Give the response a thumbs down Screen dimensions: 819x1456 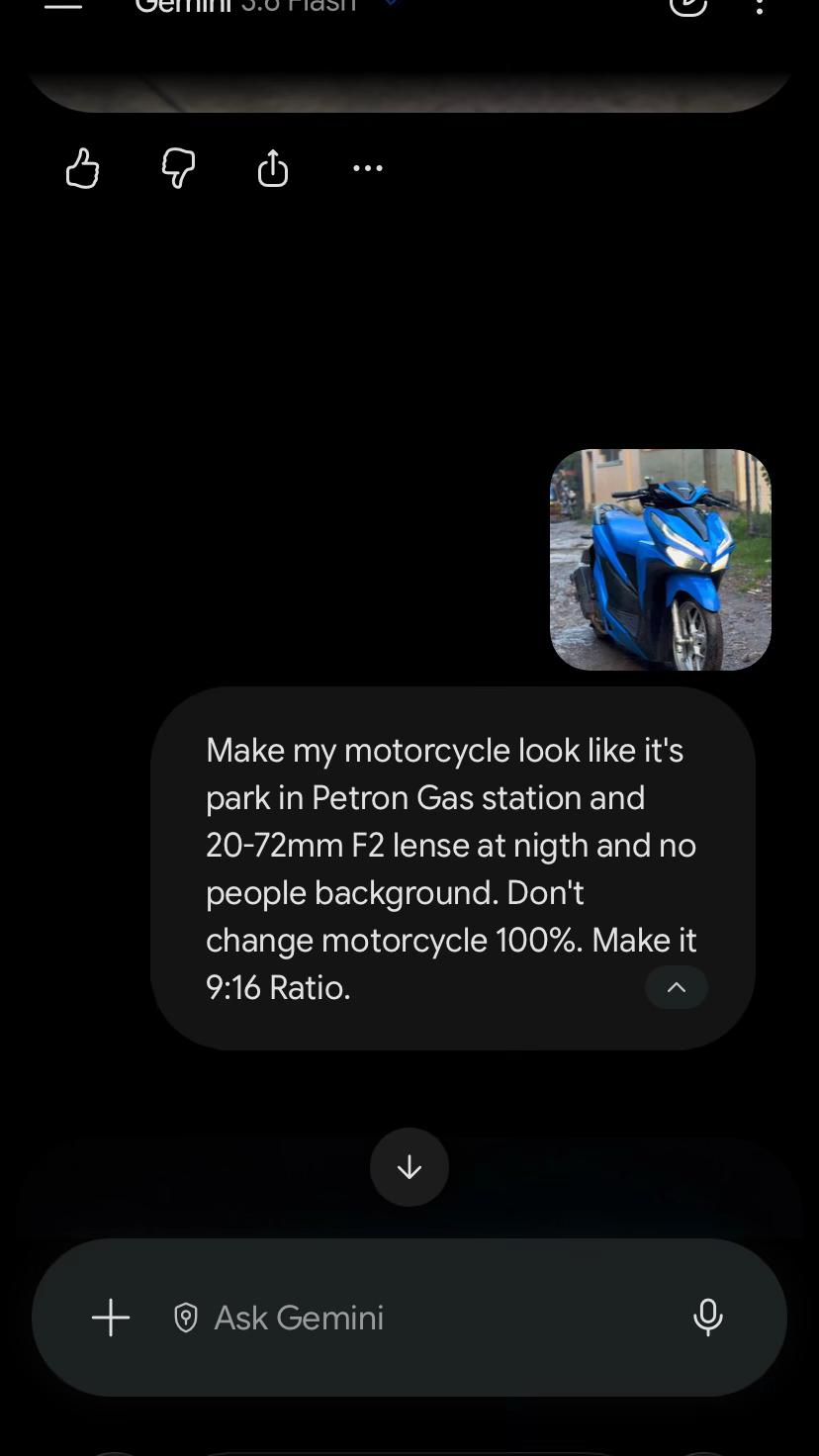(178, 168)
